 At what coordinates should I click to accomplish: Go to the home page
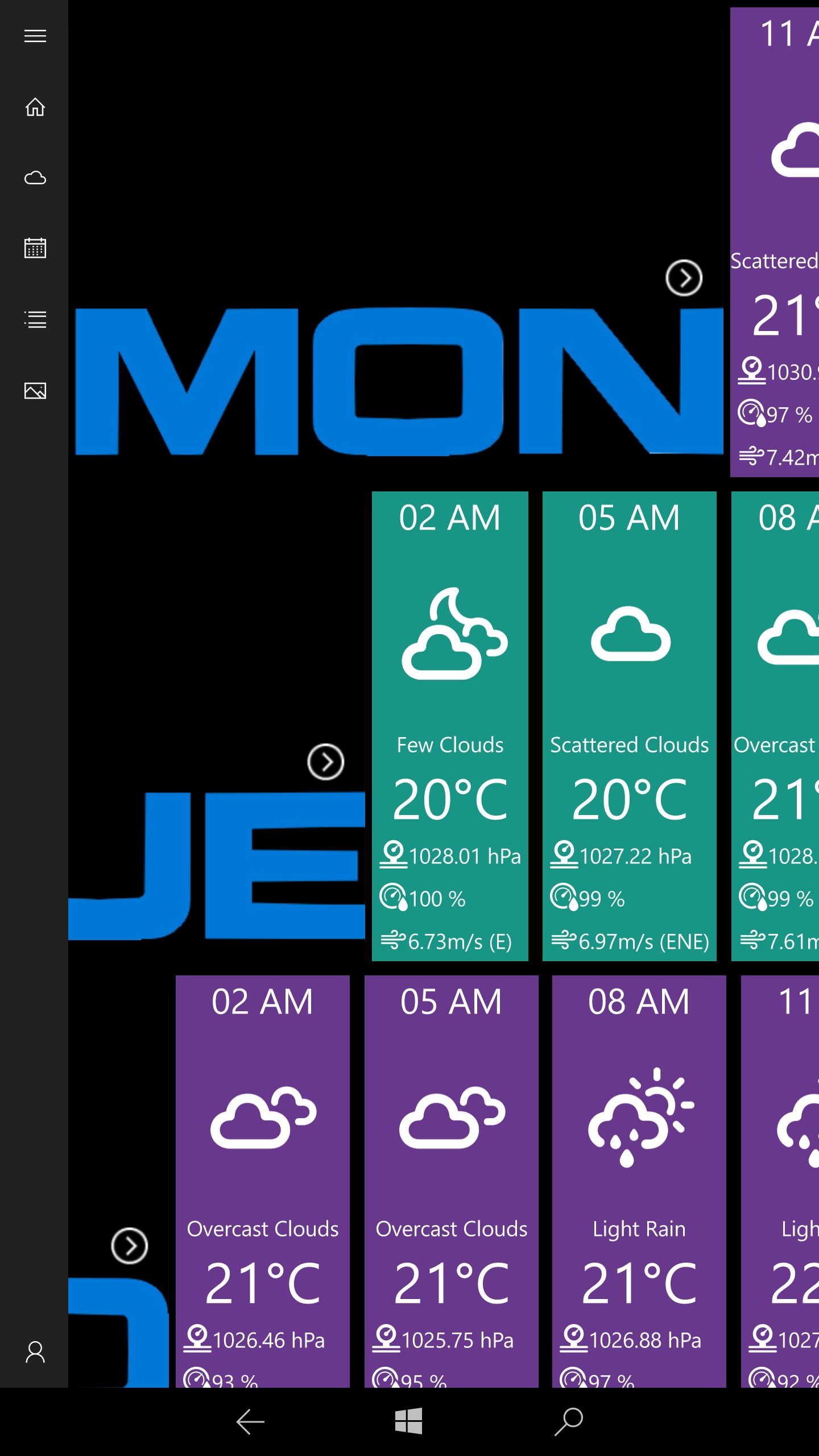35,107
